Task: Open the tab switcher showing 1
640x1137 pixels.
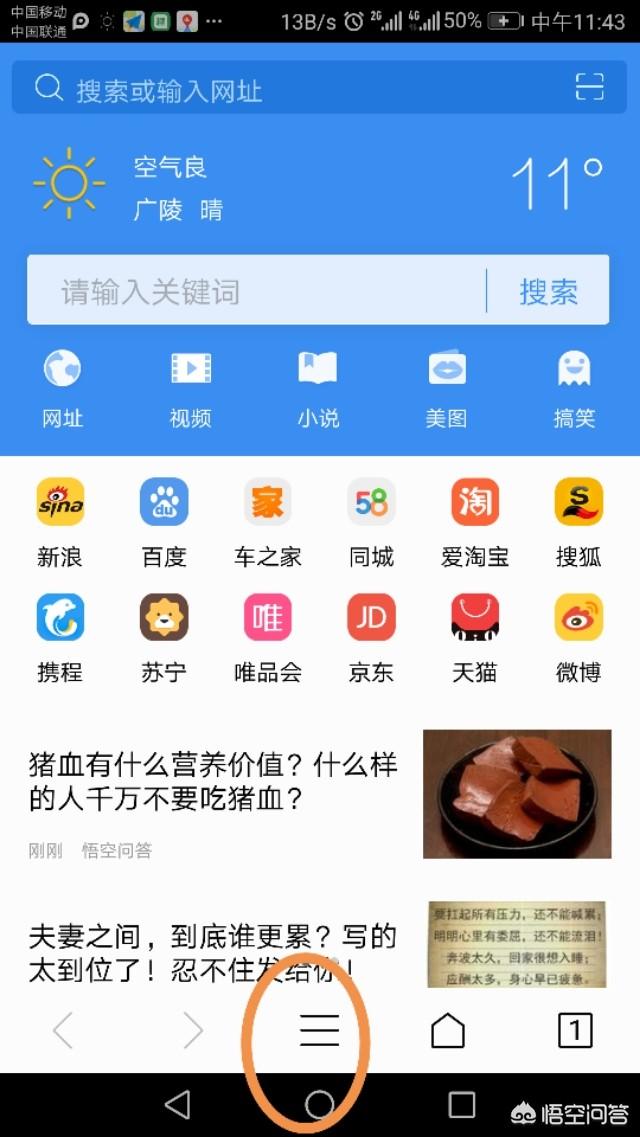Action: [574, 1029]
